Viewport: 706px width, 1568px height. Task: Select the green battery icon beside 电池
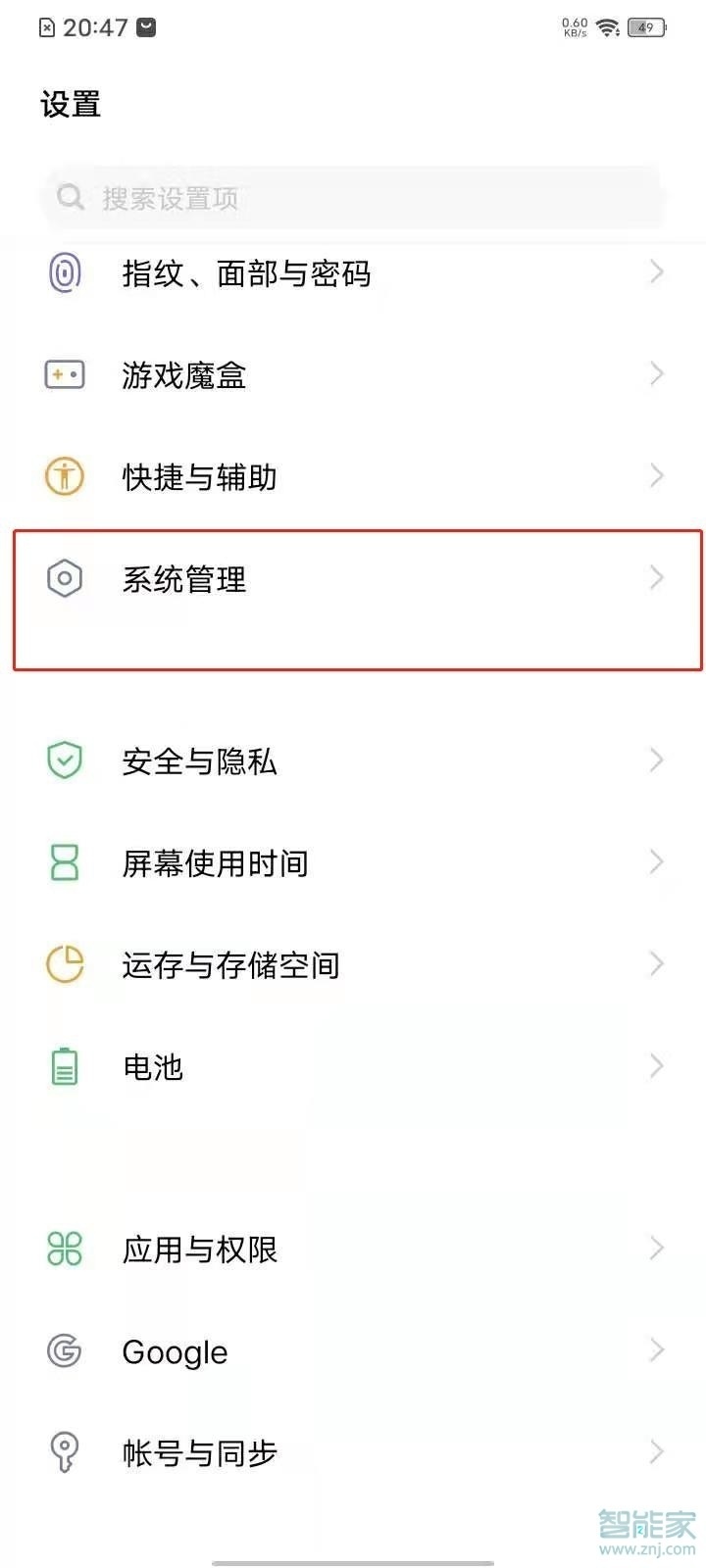[x=64, y=1066]
